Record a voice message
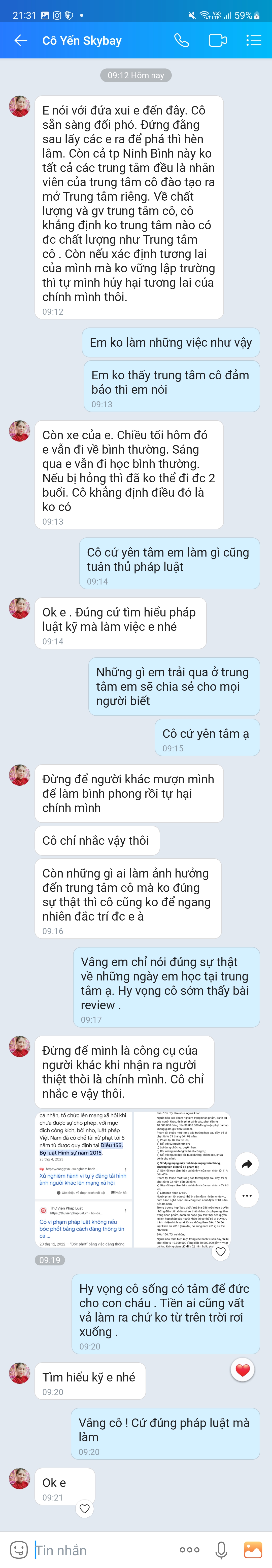The height and width of the screenshot is (1568, 272). tap(221, 1550)
